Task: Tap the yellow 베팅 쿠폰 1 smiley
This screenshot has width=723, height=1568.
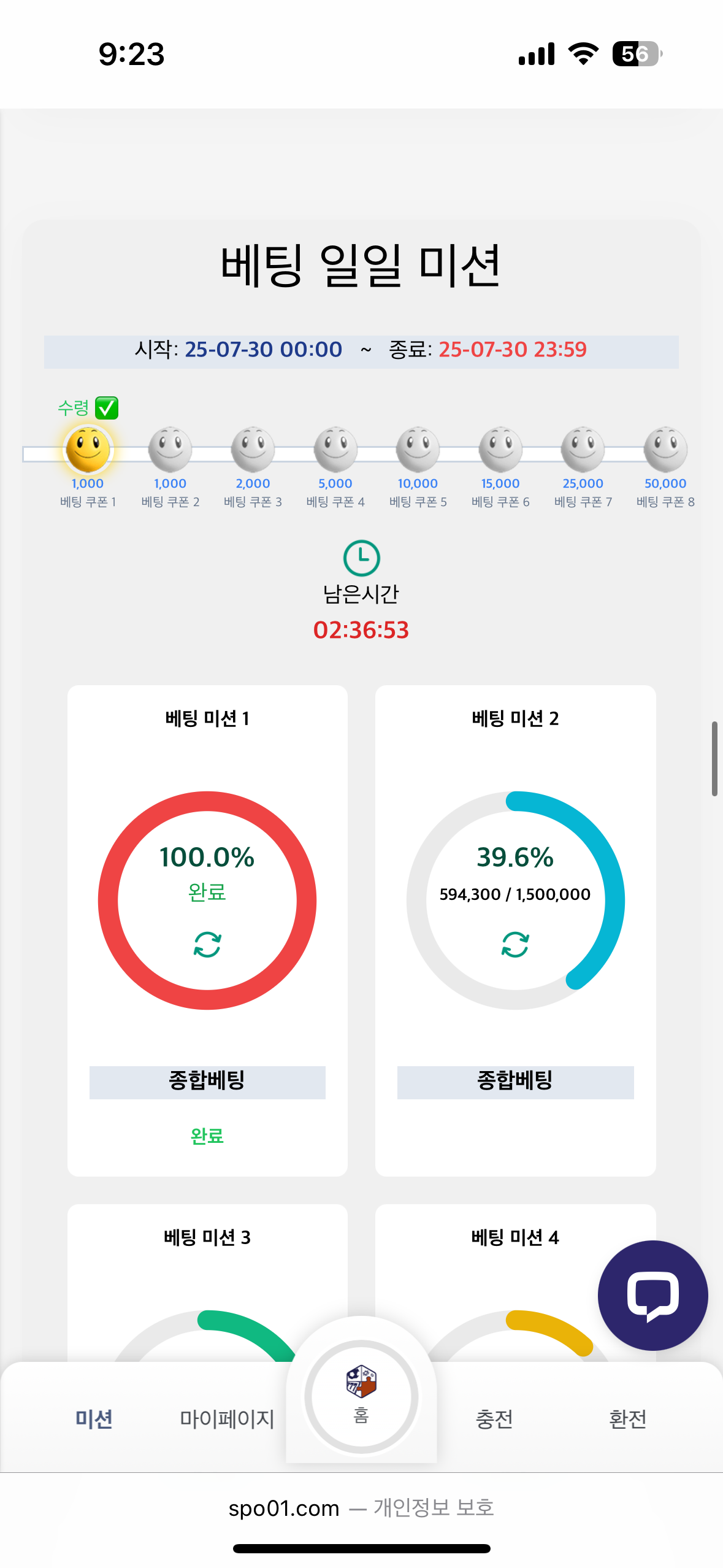Action: pos(88,450)
